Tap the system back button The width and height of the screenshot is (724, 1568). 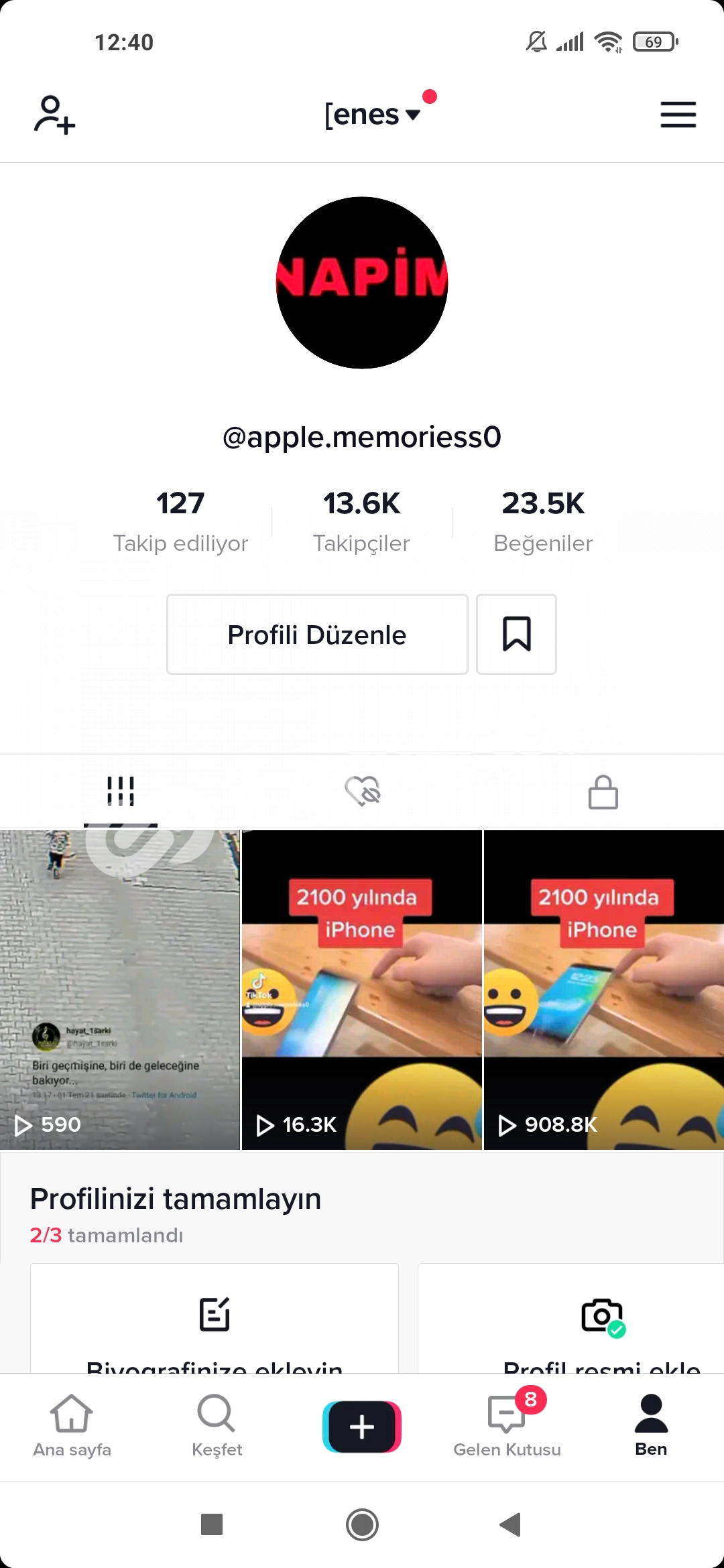pyautogui.click(x=511, y=1524)
